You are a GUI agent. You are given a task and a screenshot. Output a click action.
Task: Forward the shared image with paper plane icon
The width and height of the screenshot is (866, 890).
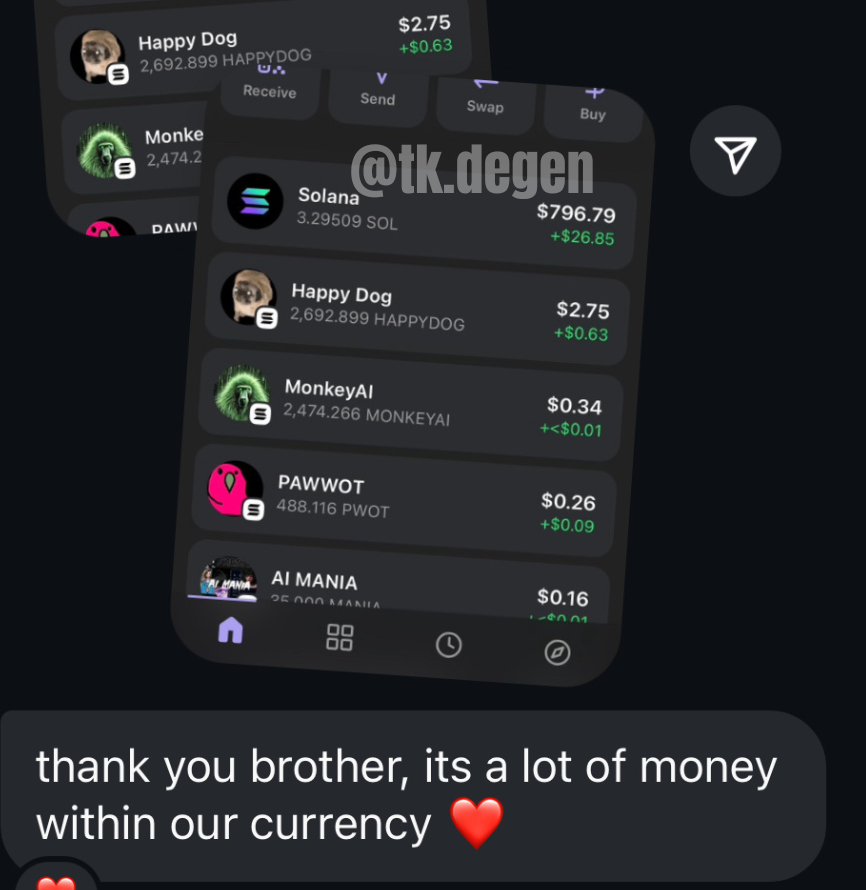pos(735,152)
